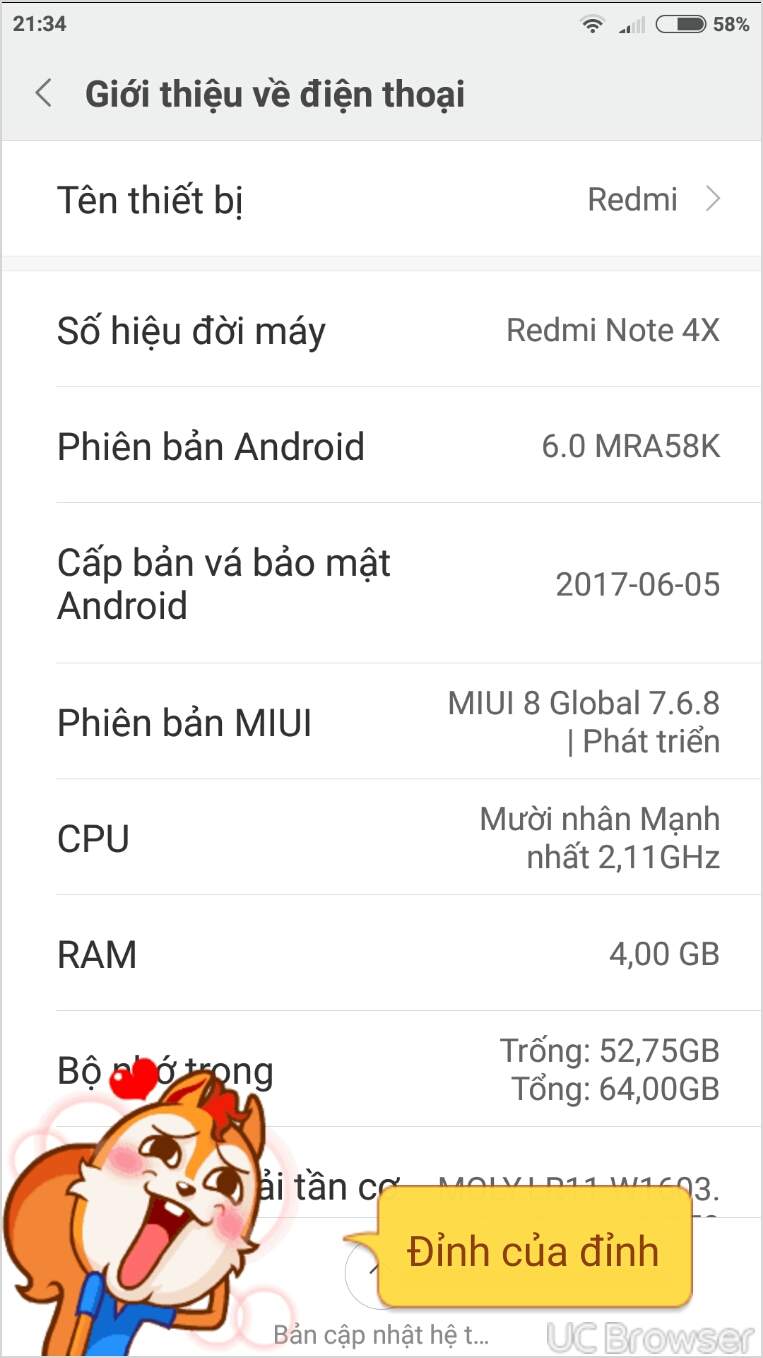Tap the Phiên bản Android row
763x1358 pixels.
click(381, 445)
